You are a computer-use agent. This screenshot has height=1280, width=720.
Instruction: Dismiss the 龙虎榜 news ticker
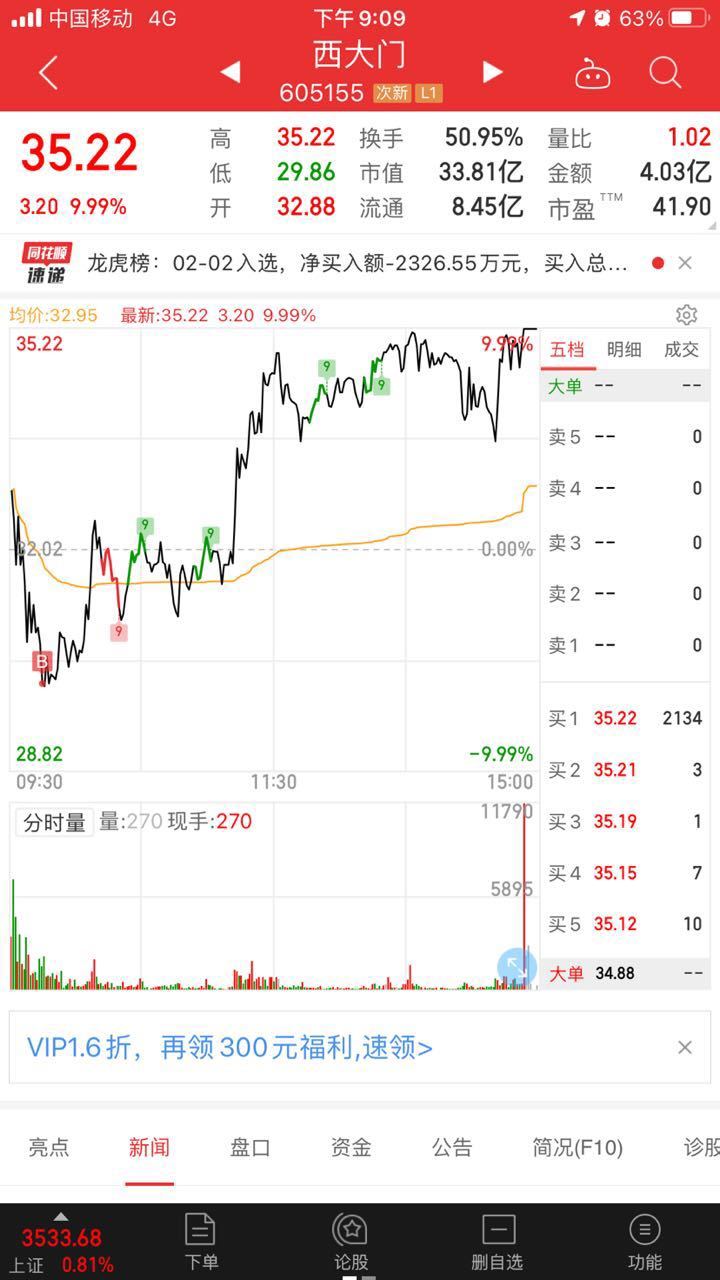click(685, 263)
